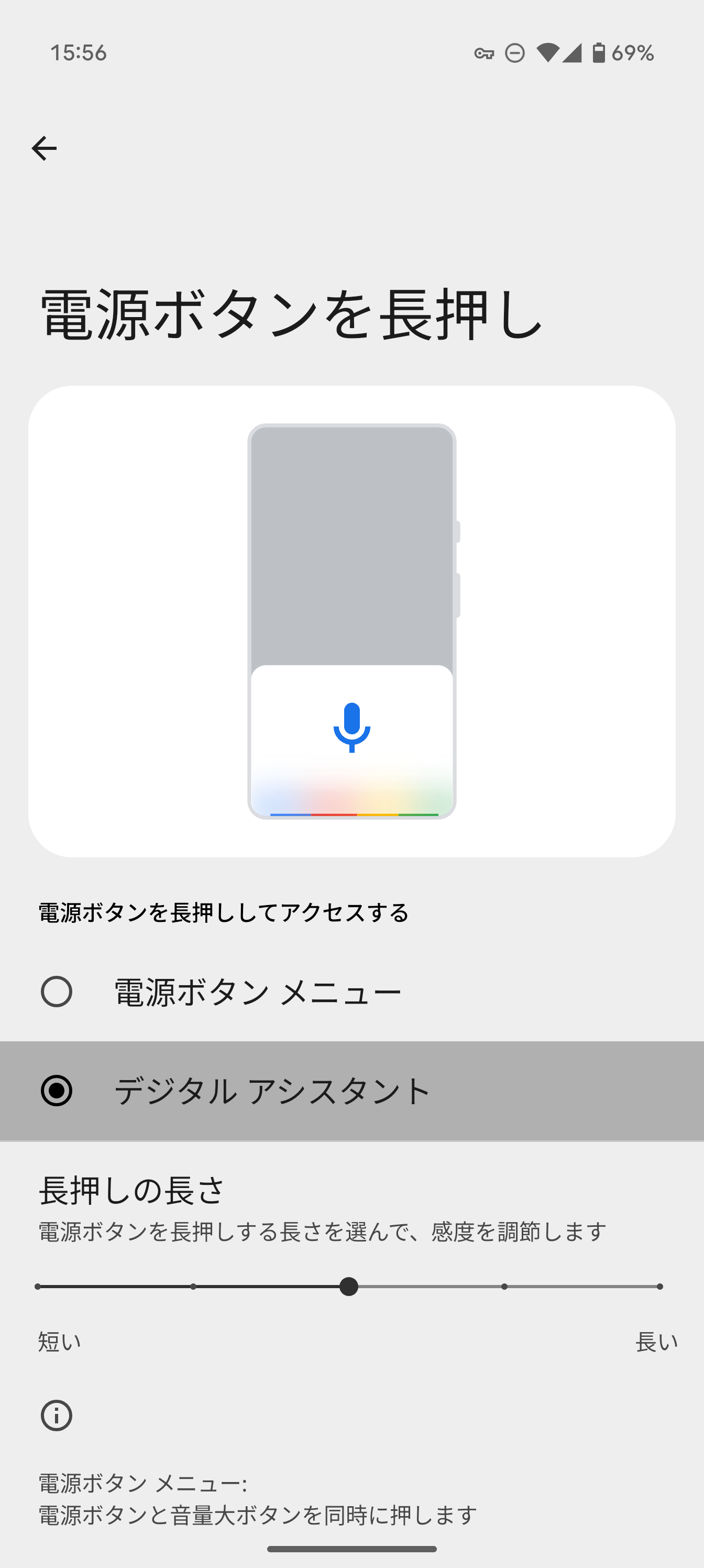Select the デジタル アシスタント radio option
Viewport: 704px width, 1568px height.
pyautogui.click(x=271, y=1091)
